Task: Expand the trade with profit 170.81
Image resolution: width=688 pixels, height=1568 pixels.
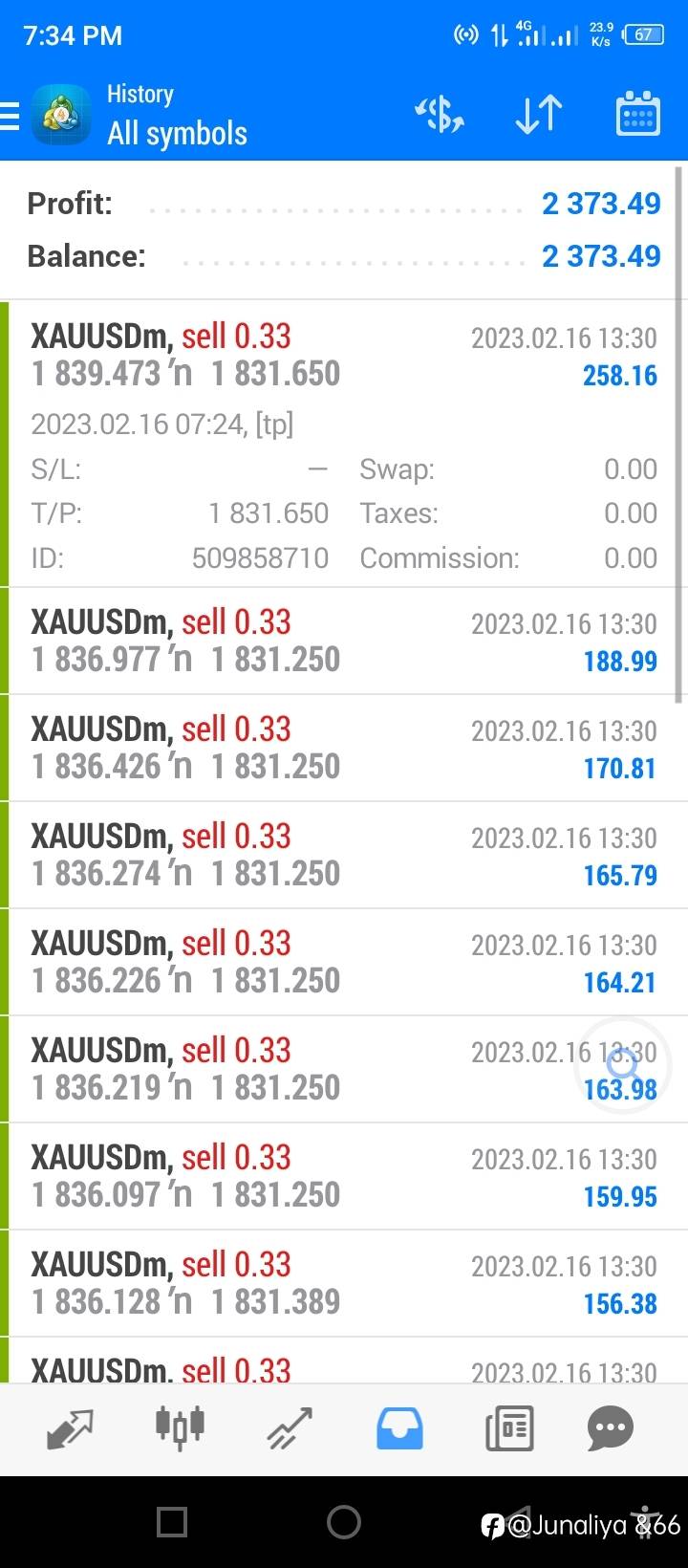Action: pos(344,748)
